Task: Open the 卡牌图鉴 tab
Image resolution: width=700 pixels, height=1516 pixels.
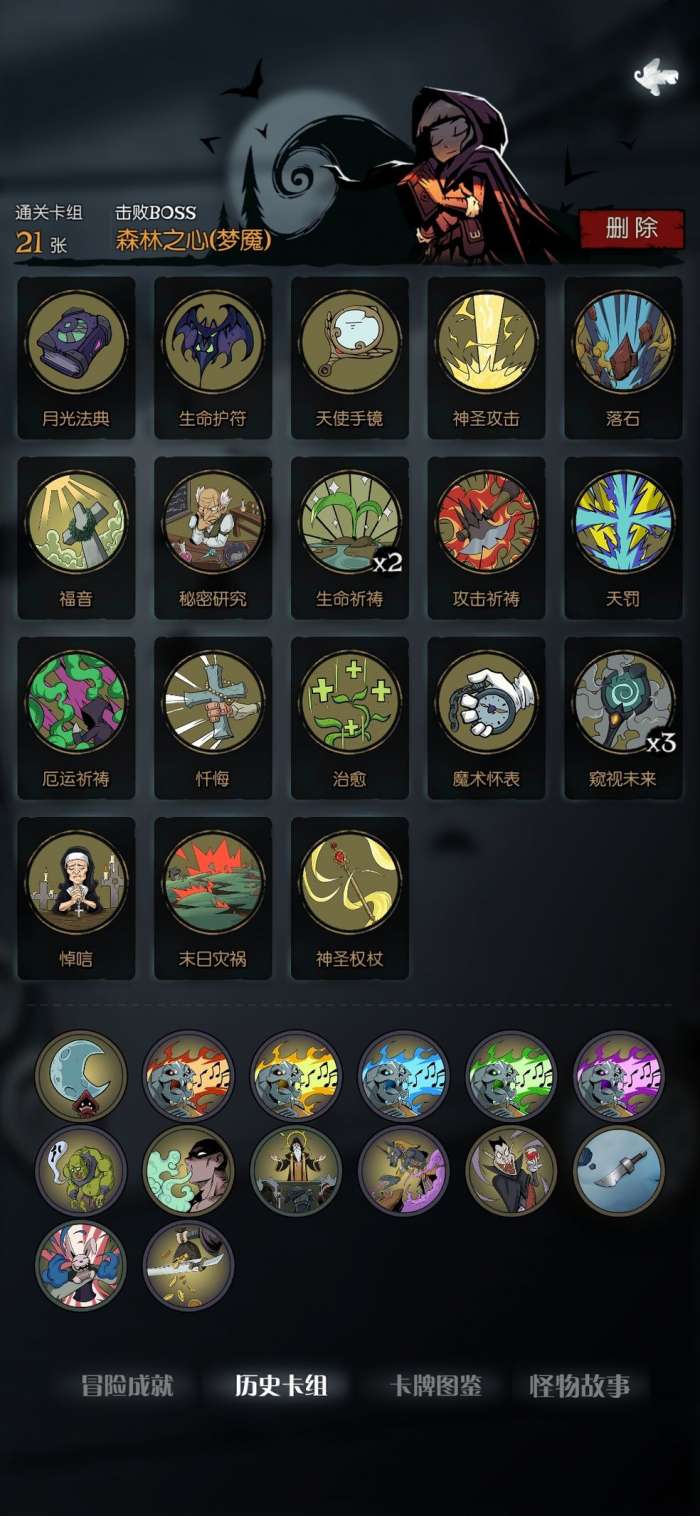Action: coord(435,1385)
